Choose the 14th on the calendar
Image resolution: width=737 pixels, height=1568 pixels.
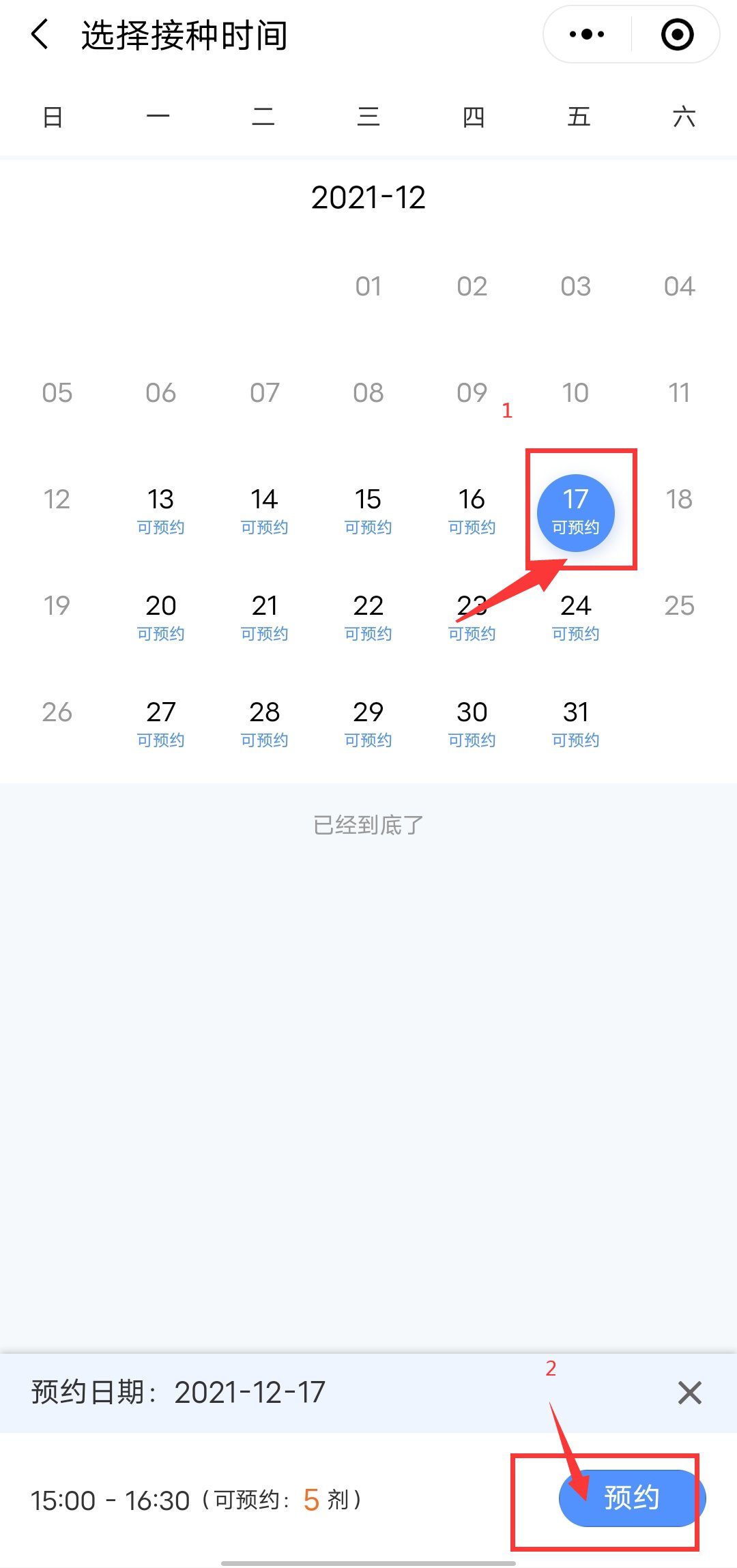point(265,509)
